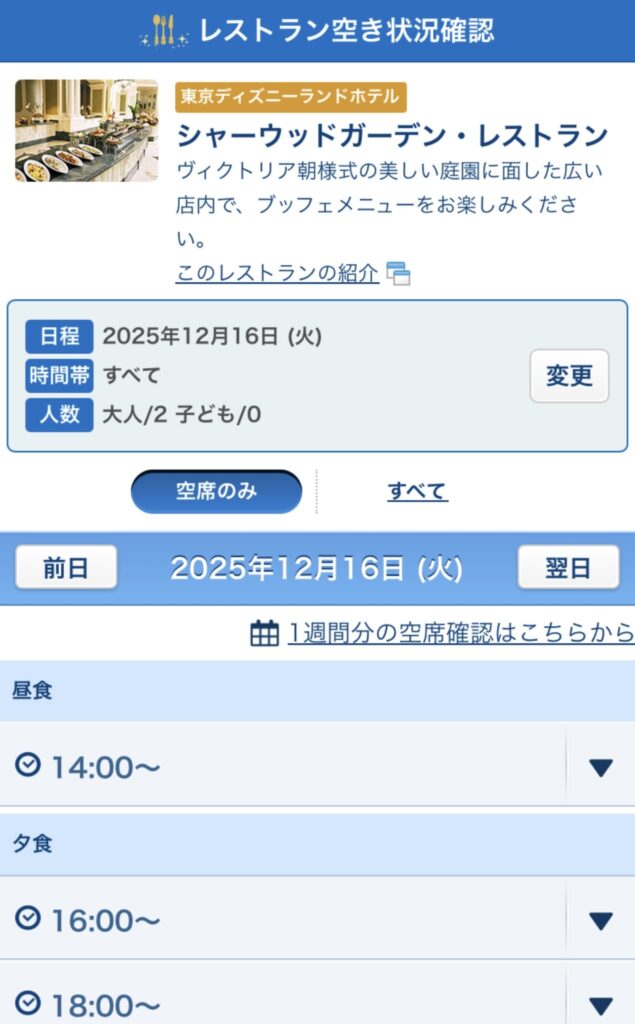Tap the 変更 button to change conditions

(x=569, y=376)
